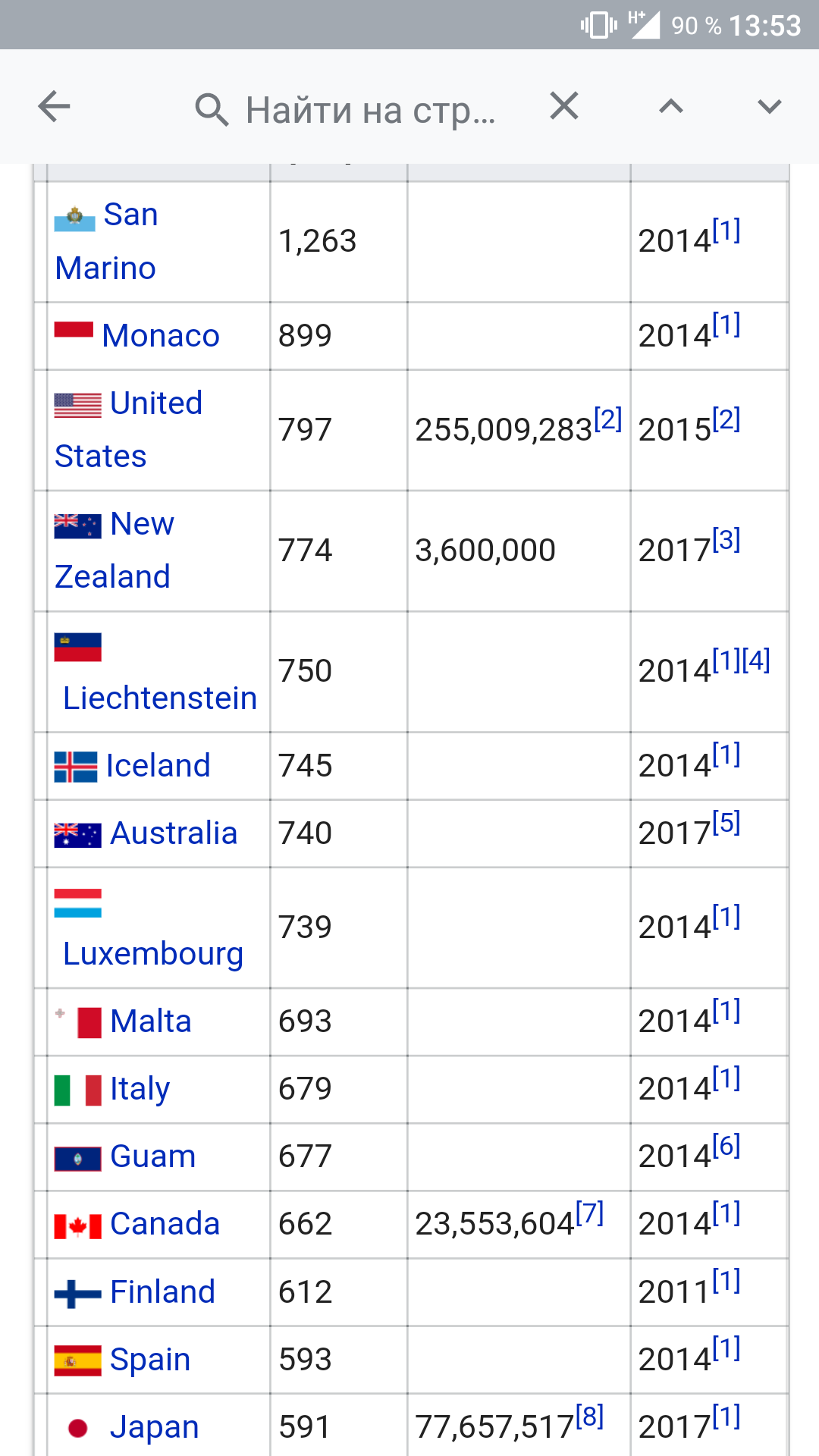Open the Liechtenstein link
The width and height of the screenshot is (819, 1456).
(x=160, y=698)
